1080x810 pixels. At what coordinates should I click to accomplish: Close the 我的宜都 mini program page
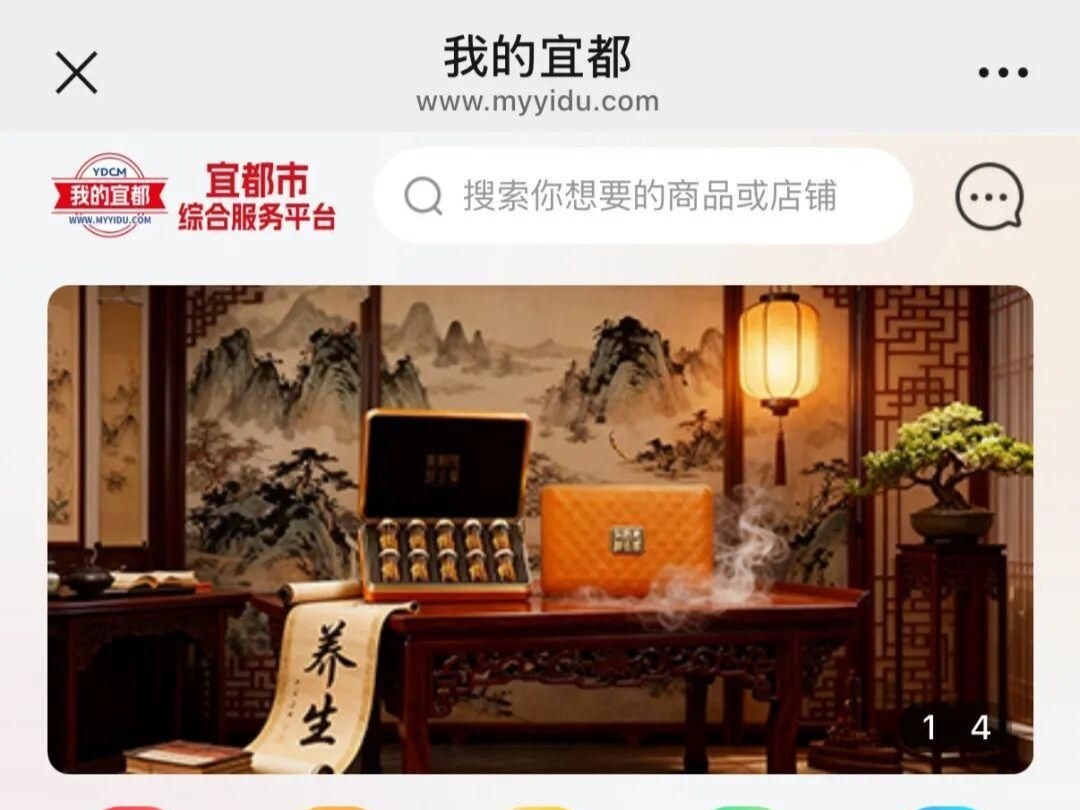[x=76, y=73]
